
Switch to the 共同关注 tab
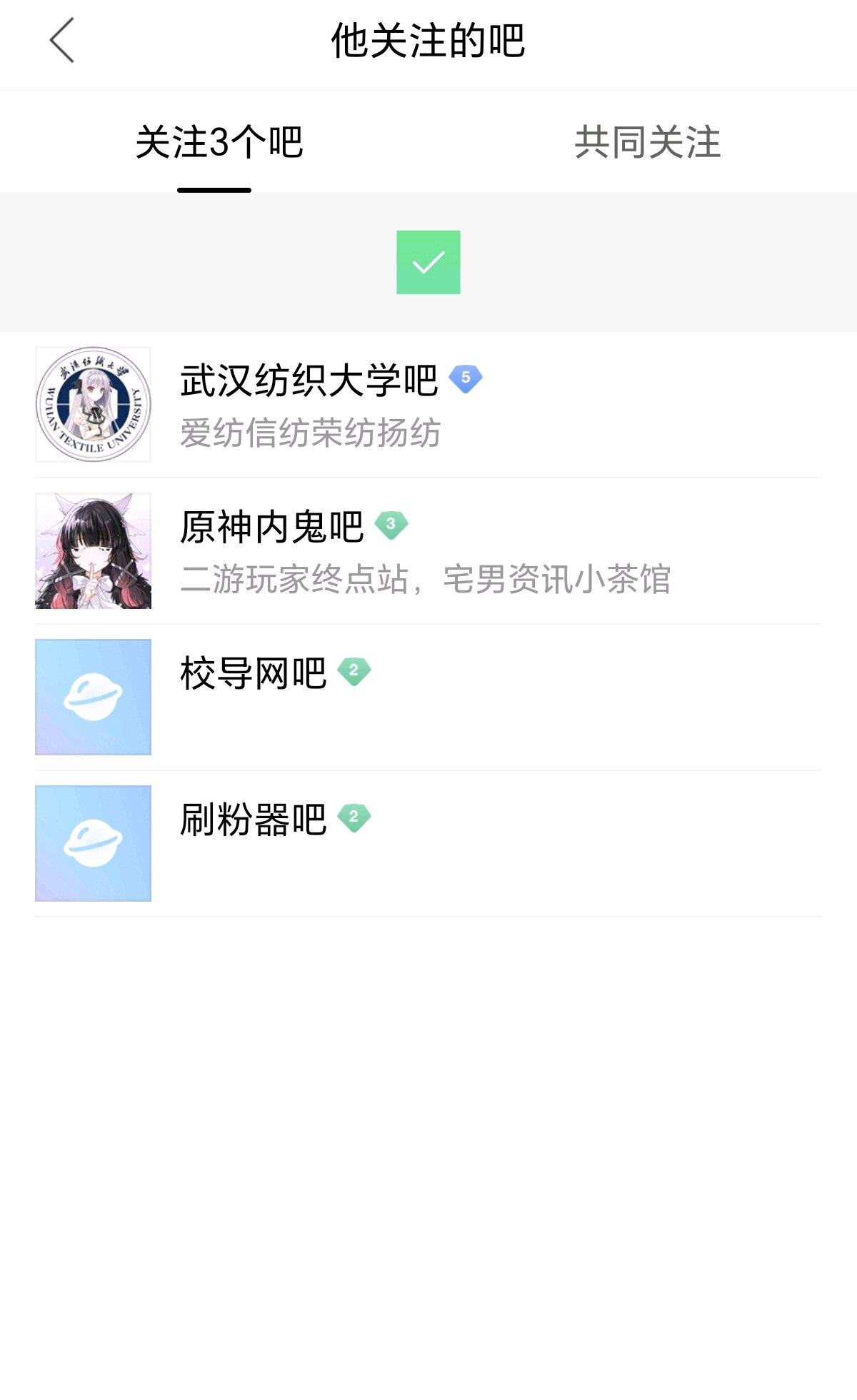(647, 142)
